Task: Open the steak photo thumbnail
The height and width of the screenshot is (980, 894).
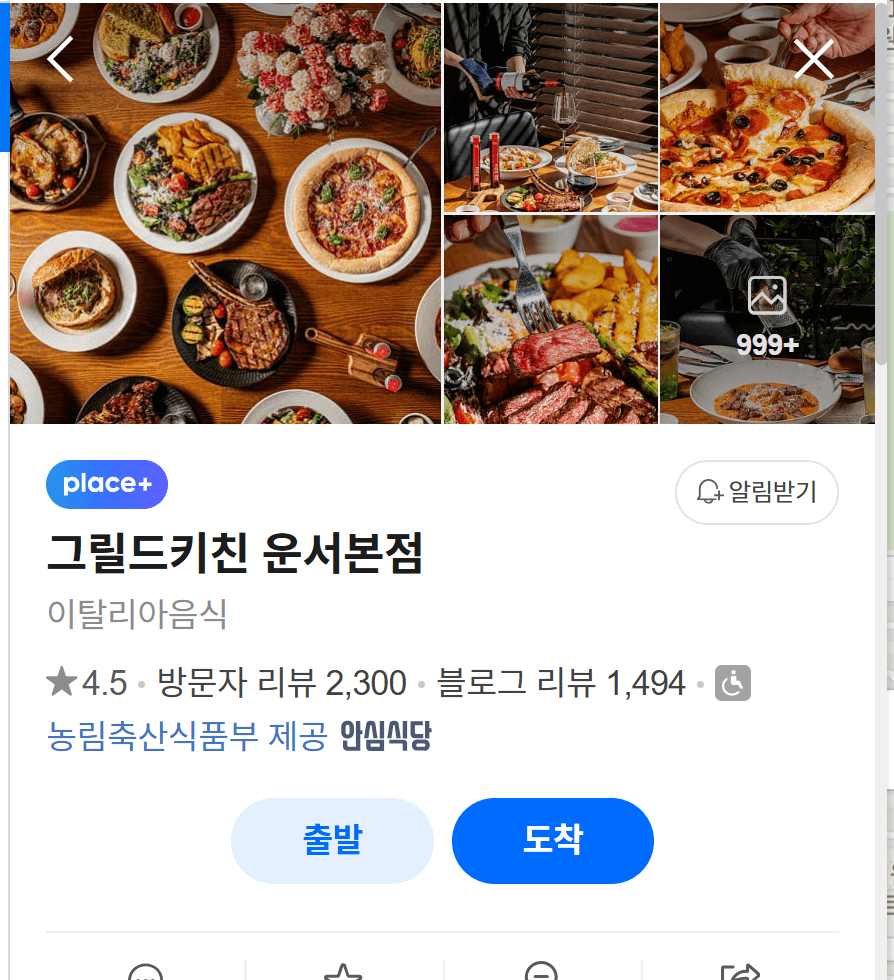Action: tap(551, 318)
